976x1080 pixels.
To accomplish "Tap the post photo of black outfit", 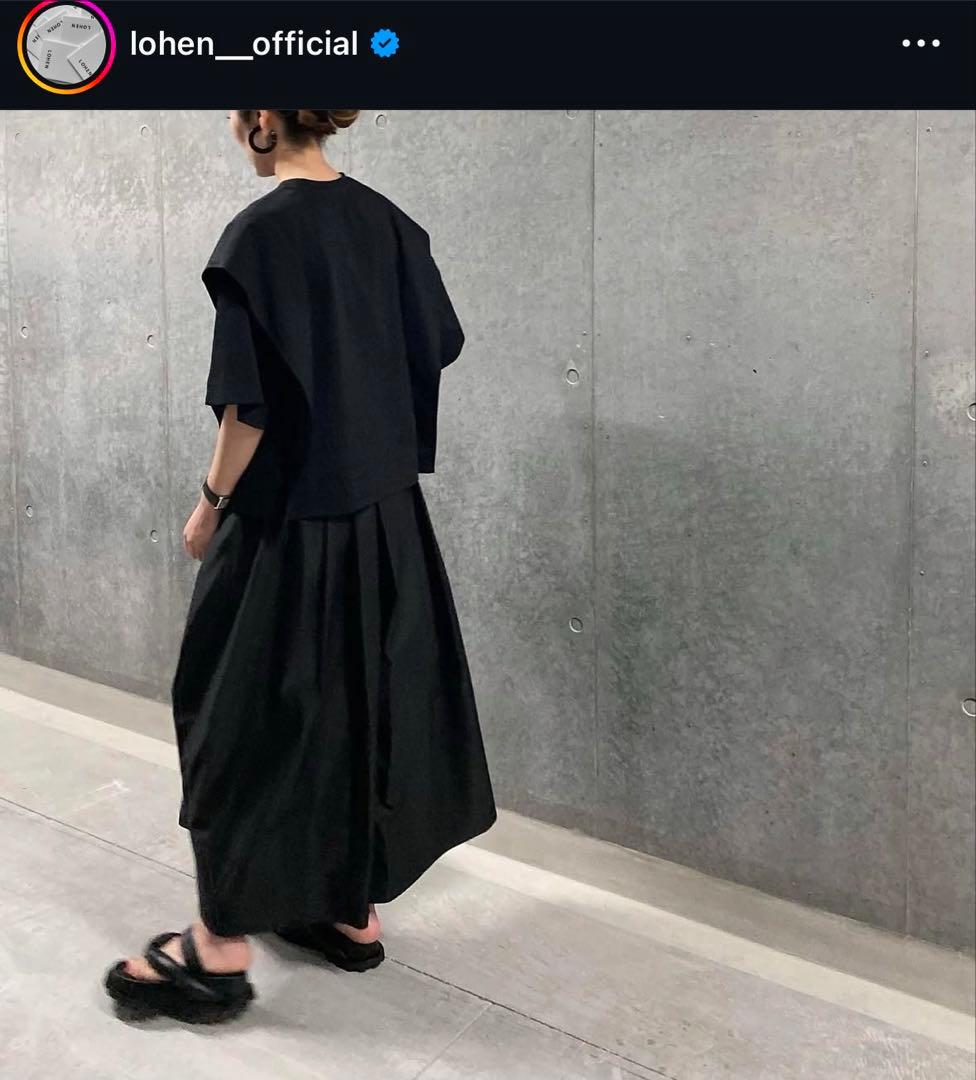I will pos(488,594).
